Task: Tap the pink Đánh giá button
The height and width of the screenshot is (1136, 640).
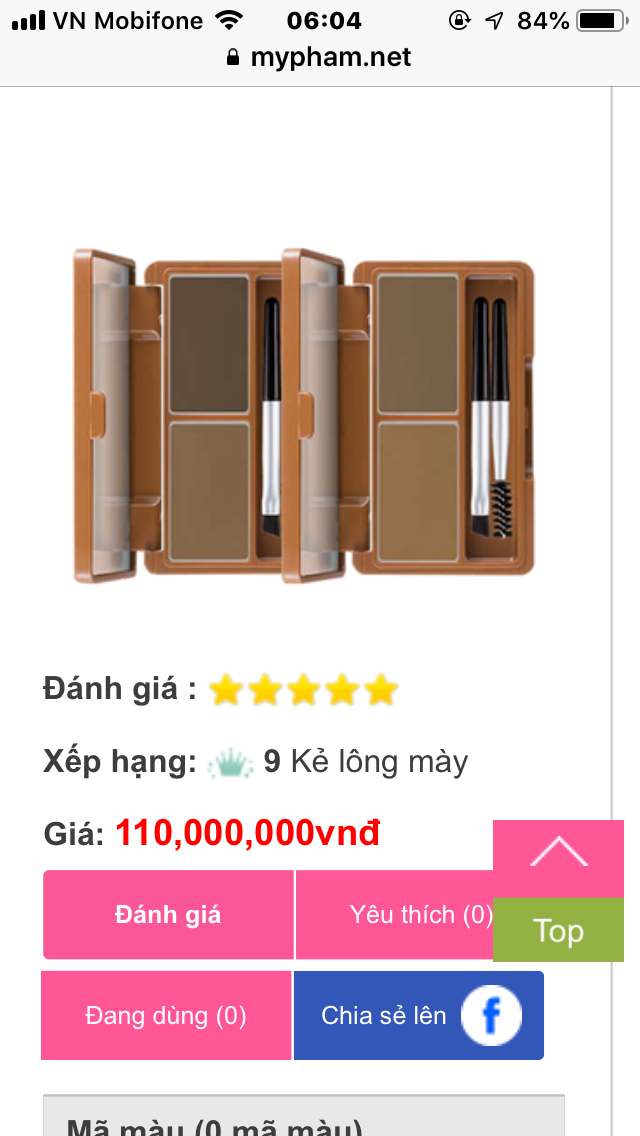Action: pyautogui.click(x=168, y=914)
